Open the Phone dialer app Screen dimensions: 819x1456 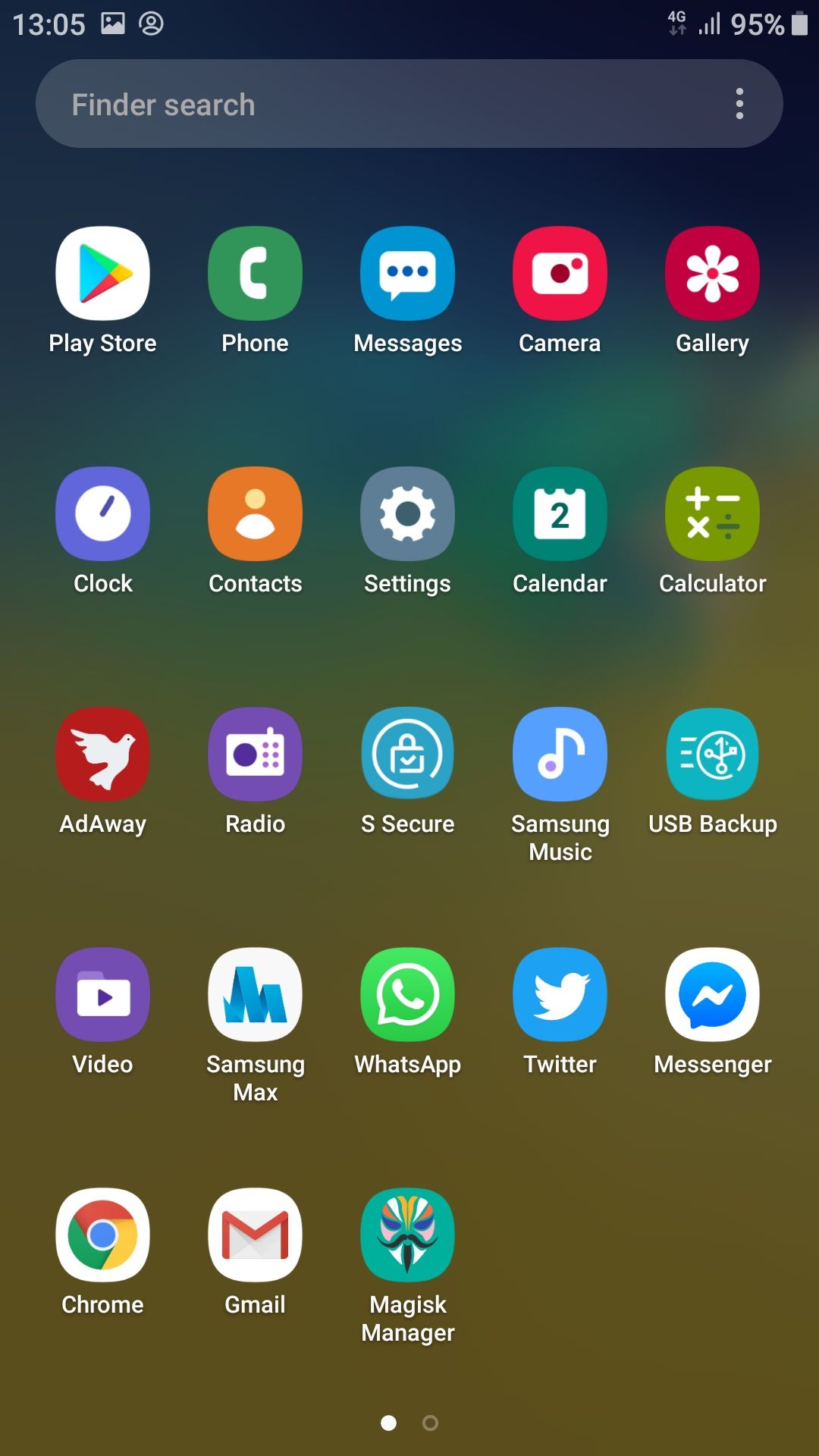[256, 274]
